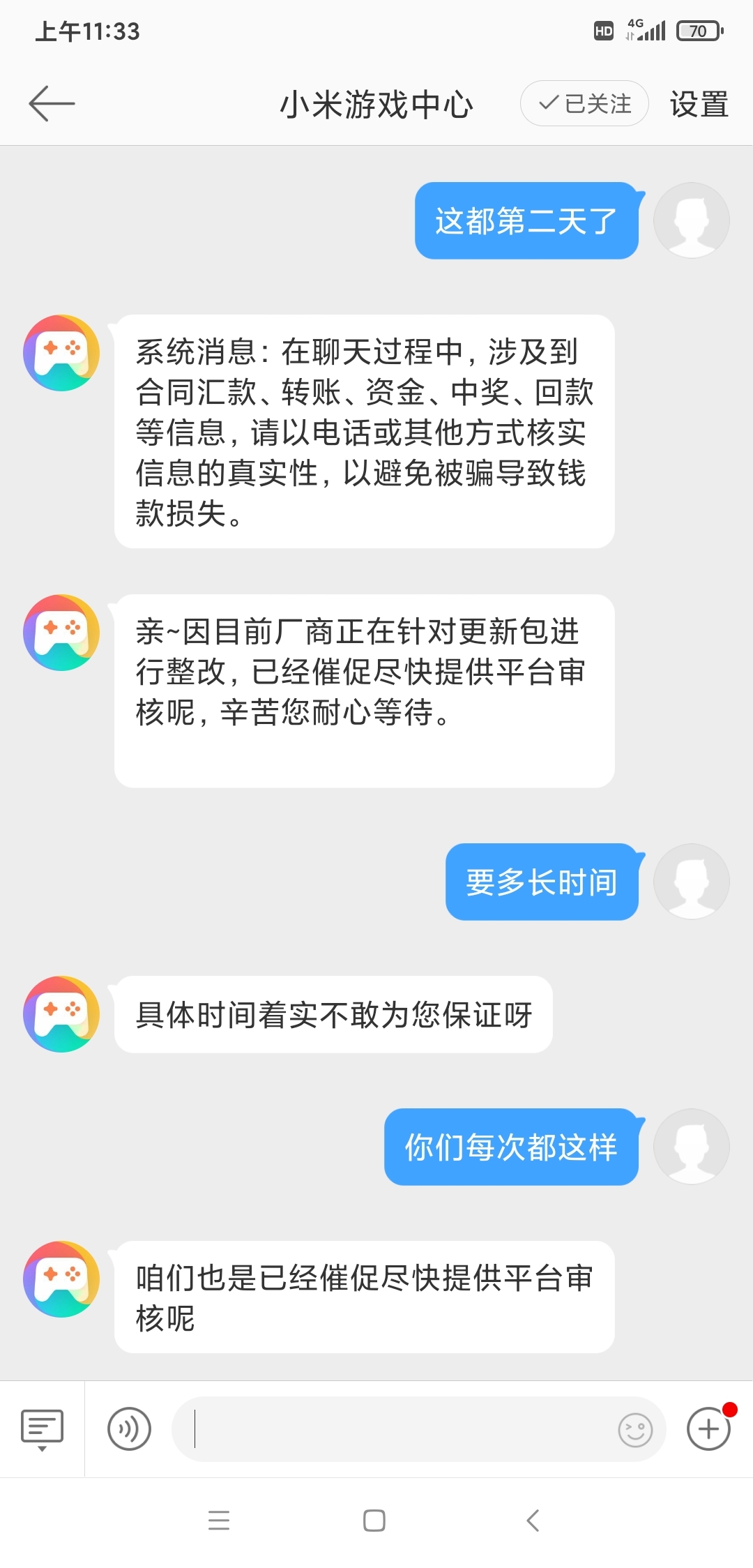The image size is (753, 1568).
Task: Switch to voice message input
Action: coord(129,1428)
